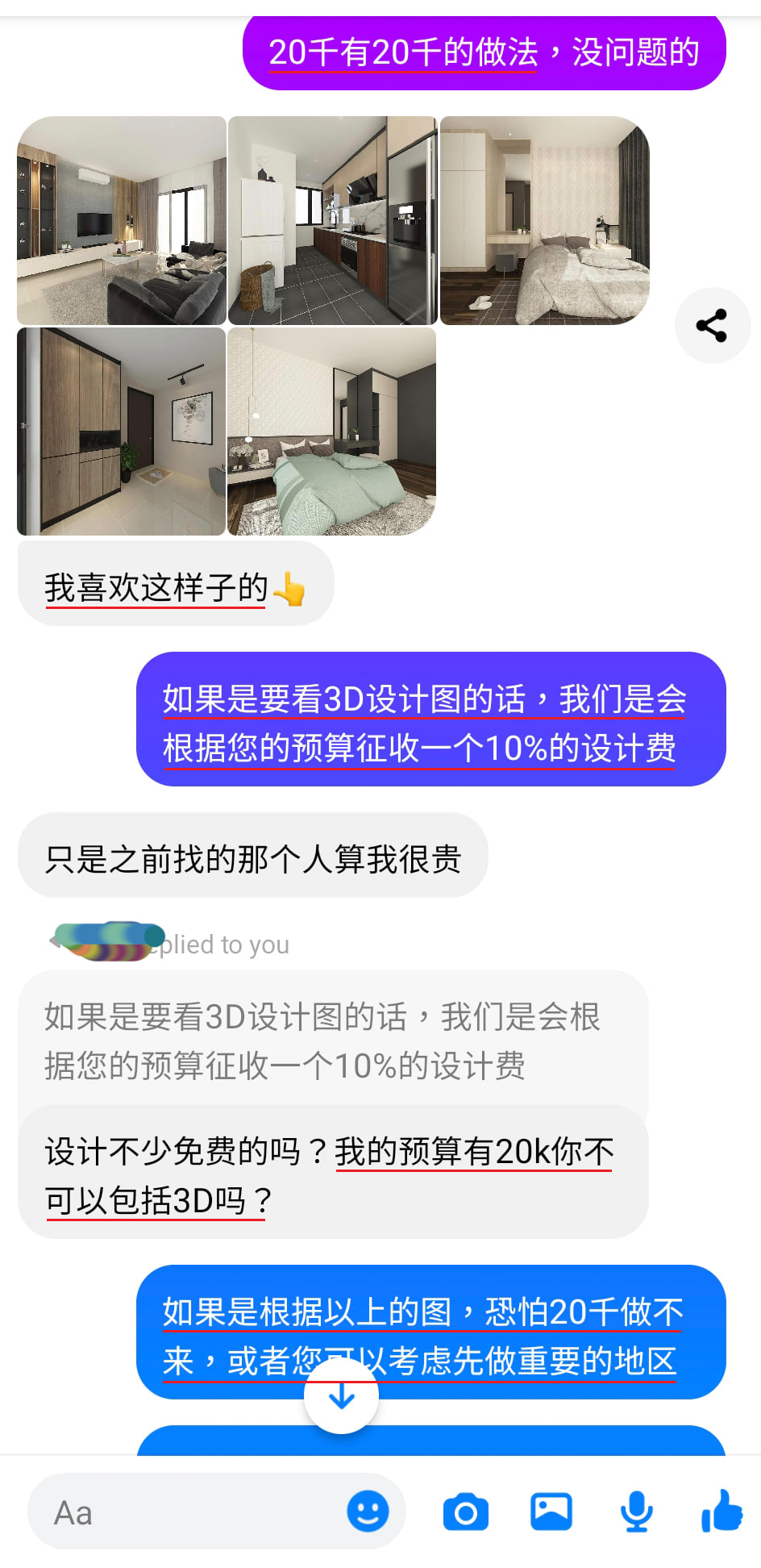Image resolution: width=761 pixels, height=1568 pixels.
Task: Open the kitchen render photo
Action: coord(332,220)
